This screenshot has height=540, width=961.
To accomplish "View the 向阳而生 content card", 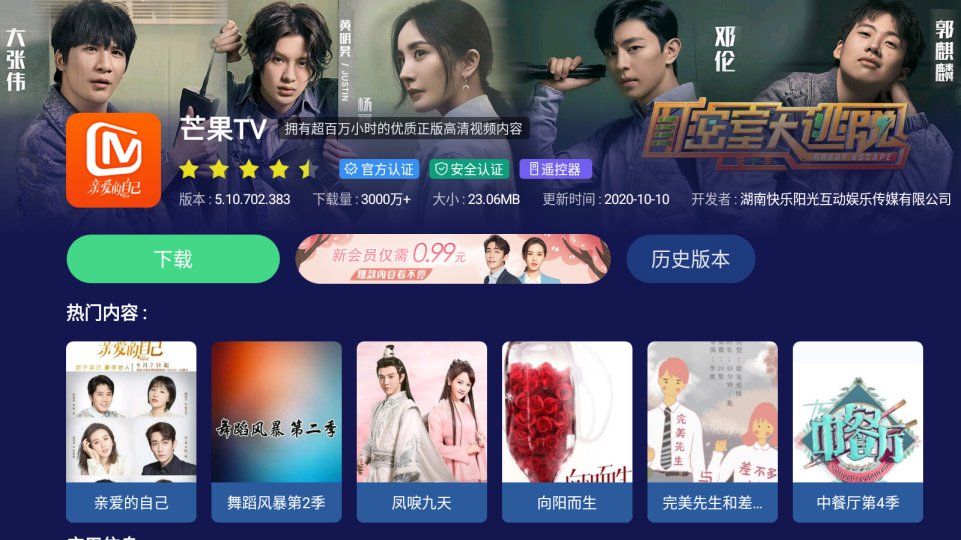I will coord(567,431).
